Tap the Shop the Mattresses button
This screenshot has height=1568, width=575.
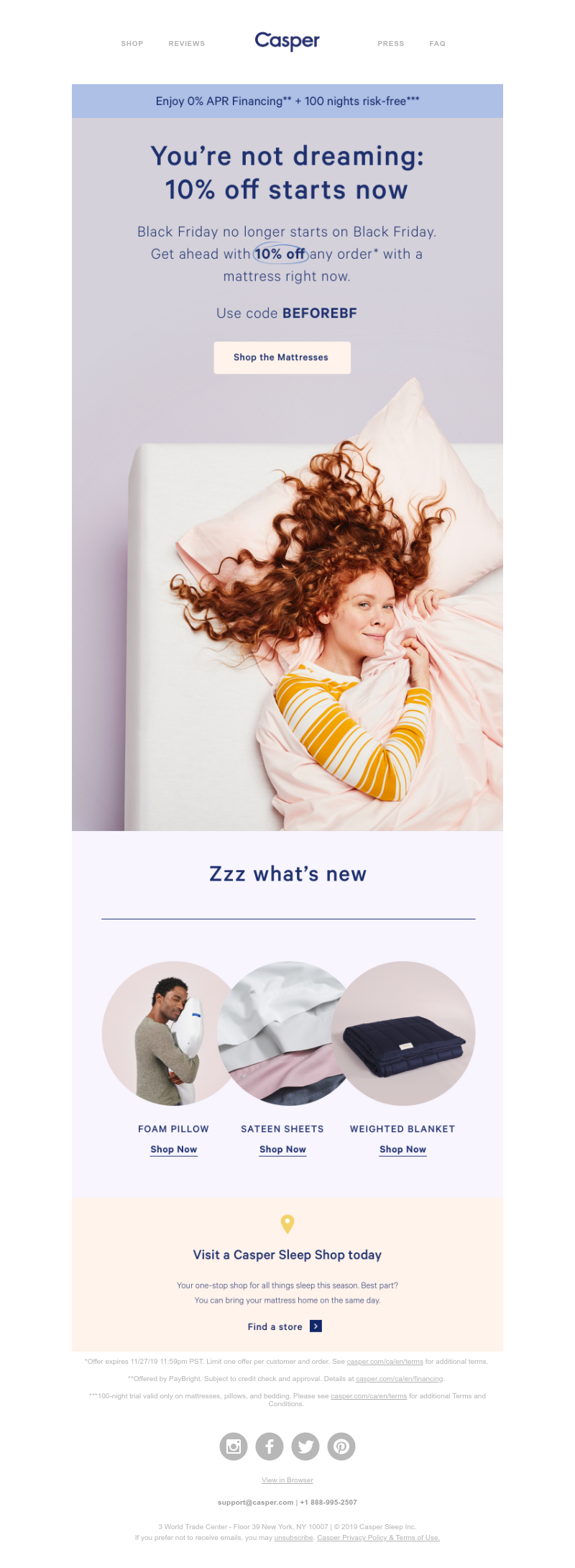[282, 357]
